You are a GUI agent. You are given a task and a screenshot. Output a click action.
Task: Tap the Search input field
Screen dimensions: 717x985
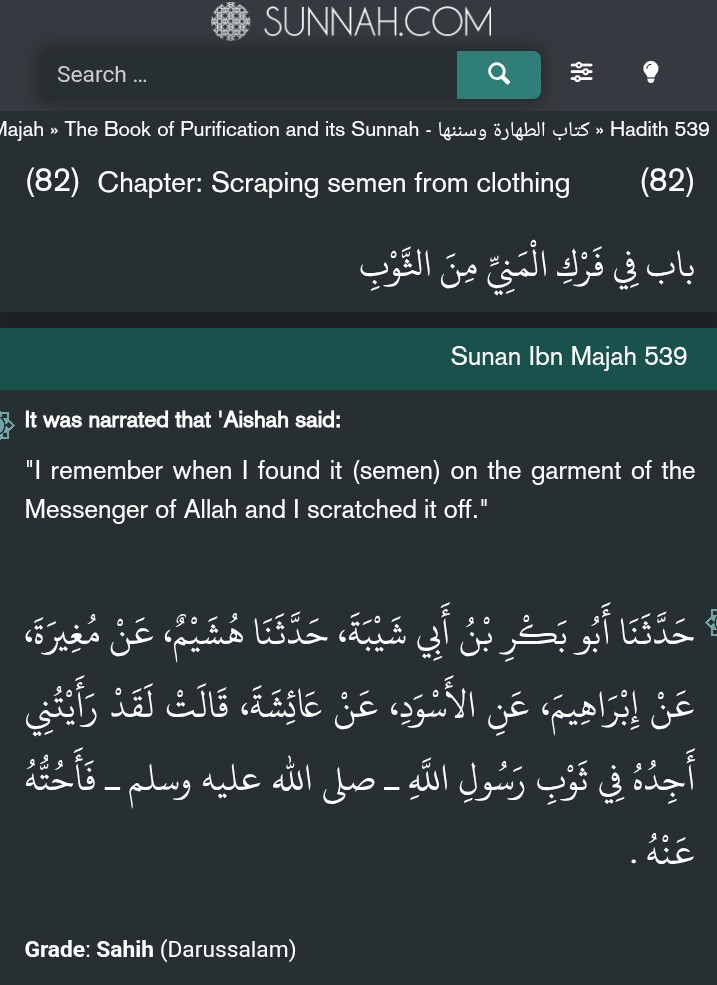pyautogui.click(x=248, y=75)
